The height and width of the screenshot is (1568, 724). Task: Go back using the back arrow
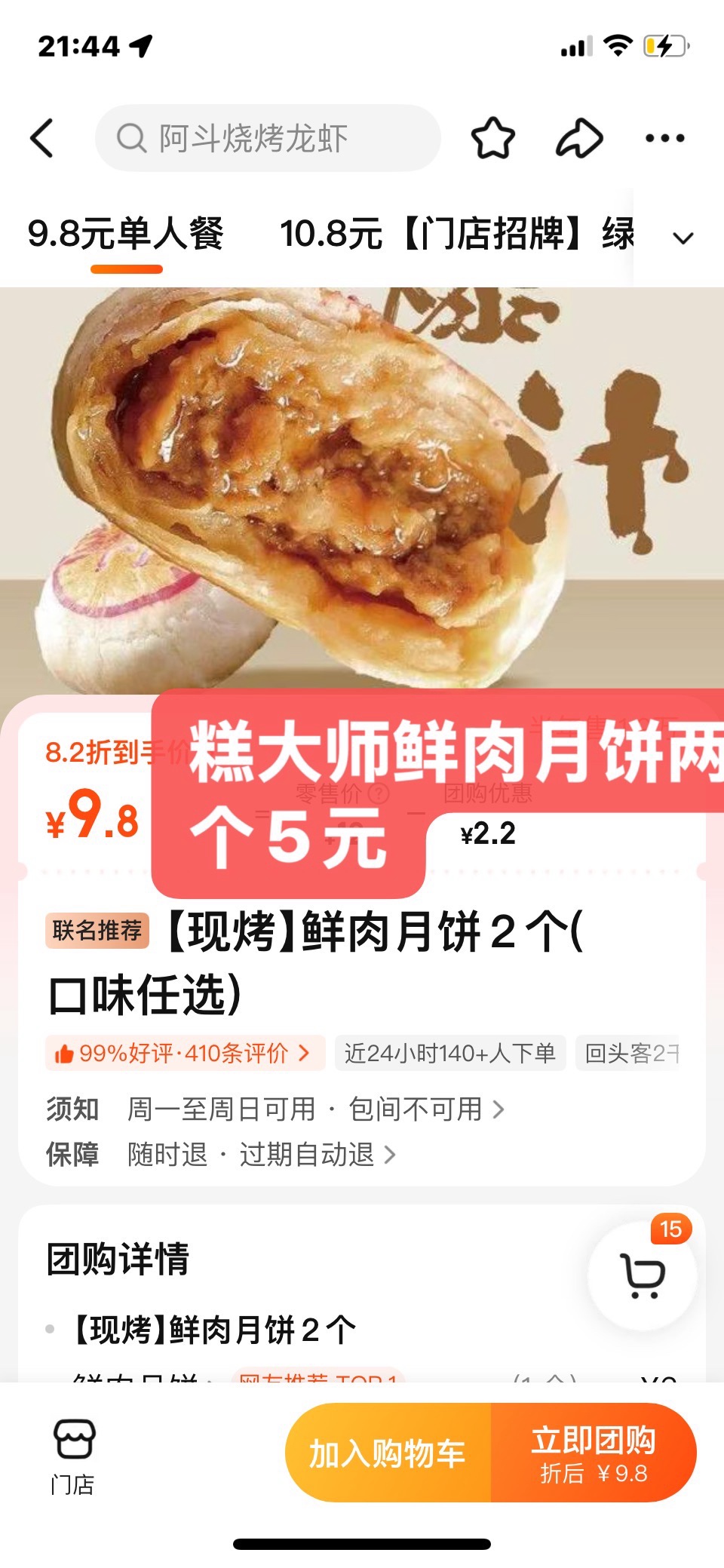pyautogui.click(x=43, y=138)
